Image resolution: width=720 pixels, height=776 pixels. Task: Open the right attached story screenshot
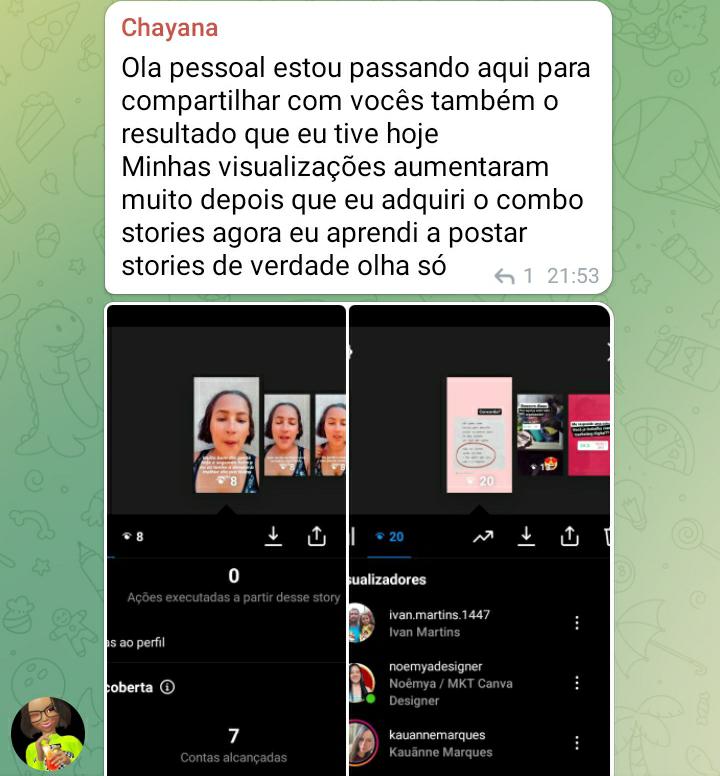(480, 540)
